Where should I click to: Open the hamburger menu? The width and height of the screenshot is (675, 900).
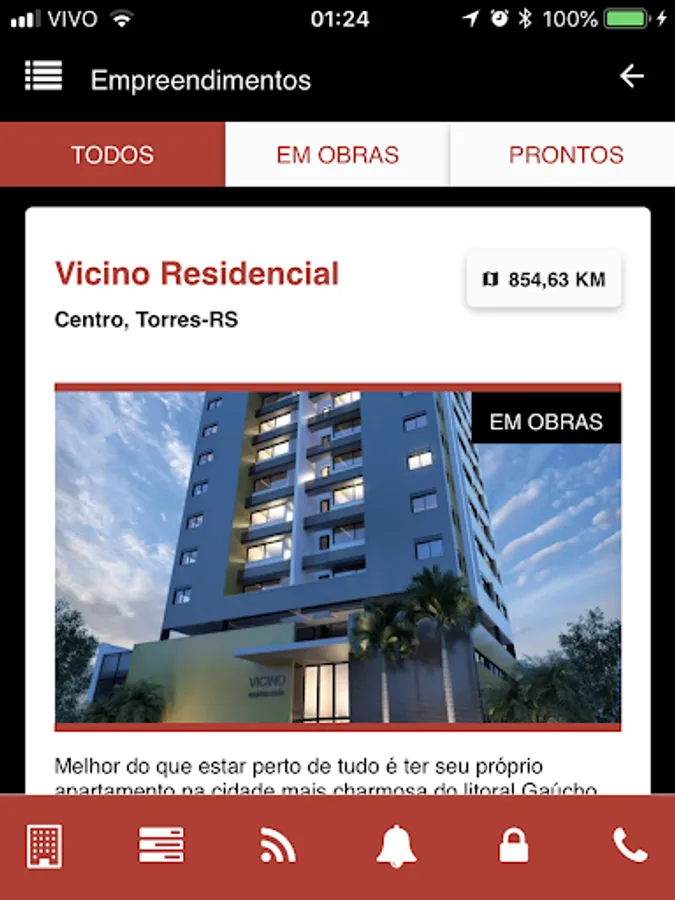(x=44, y=77)
